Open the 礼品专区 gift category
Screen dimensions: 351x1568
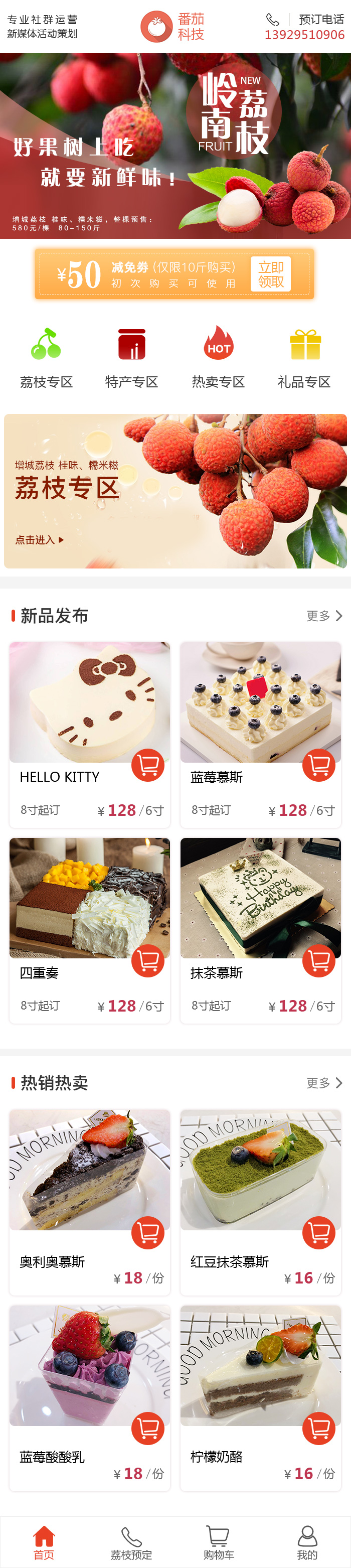[x=304, y=357]
